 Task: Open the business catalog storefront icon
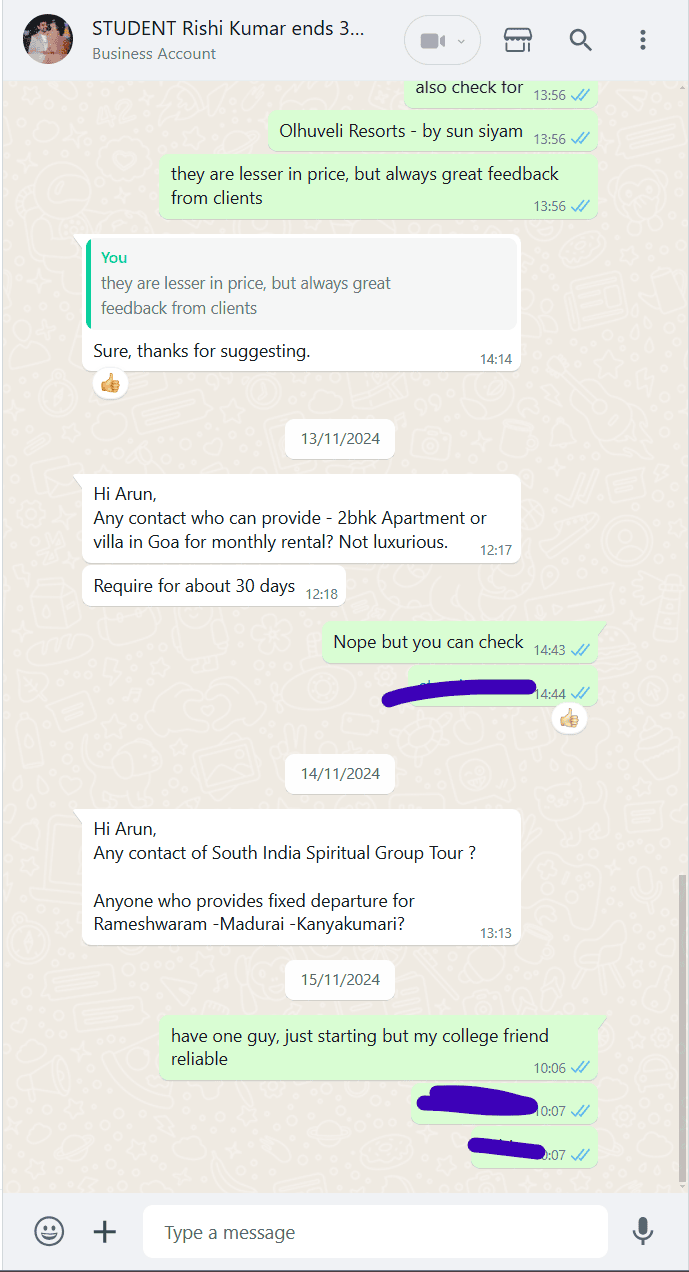517,40
